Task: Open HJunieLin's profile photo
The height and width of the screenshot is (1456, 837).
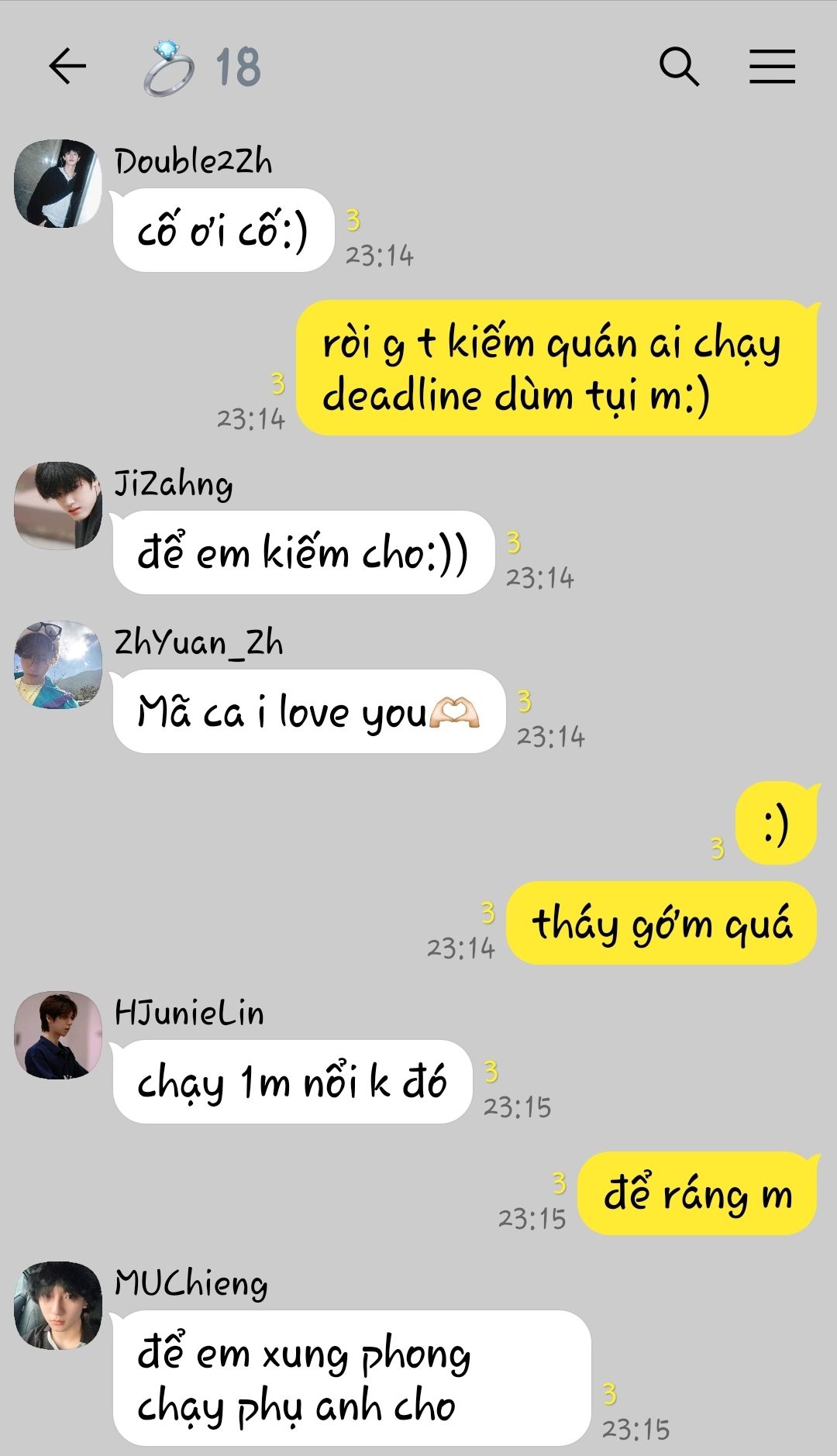Action: pyautogui.click(x=58, y=1035)
